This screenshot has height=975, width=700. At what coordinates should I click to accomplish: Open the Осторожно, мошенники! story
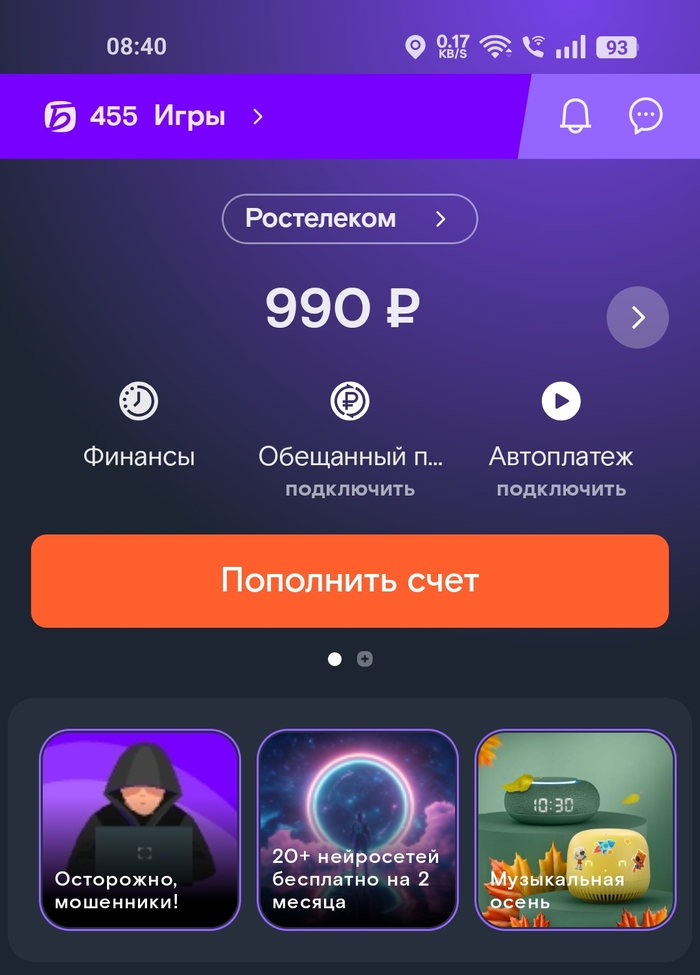pyautogui.click(x=140, y=830)
